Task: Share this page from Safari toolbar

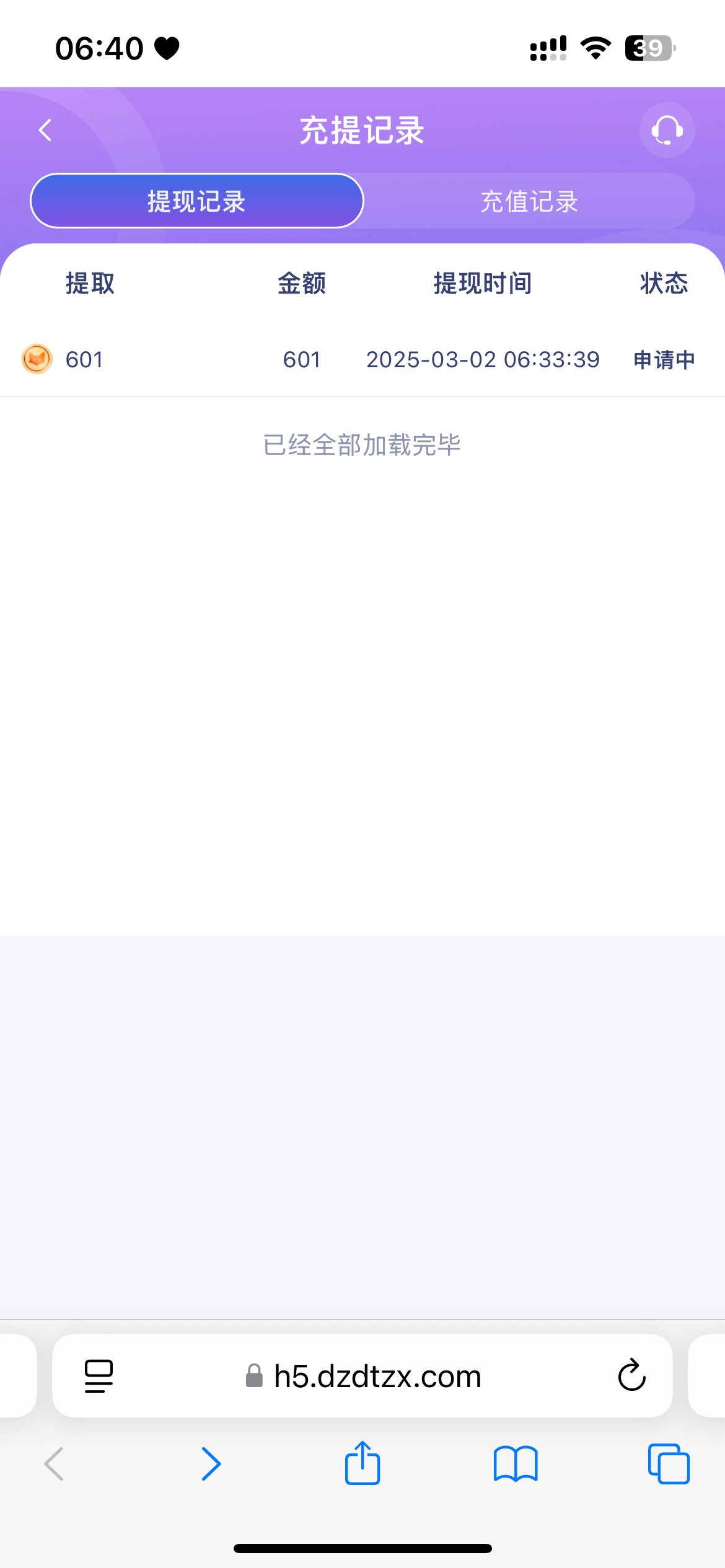Action: click(x=362, y=1464)
